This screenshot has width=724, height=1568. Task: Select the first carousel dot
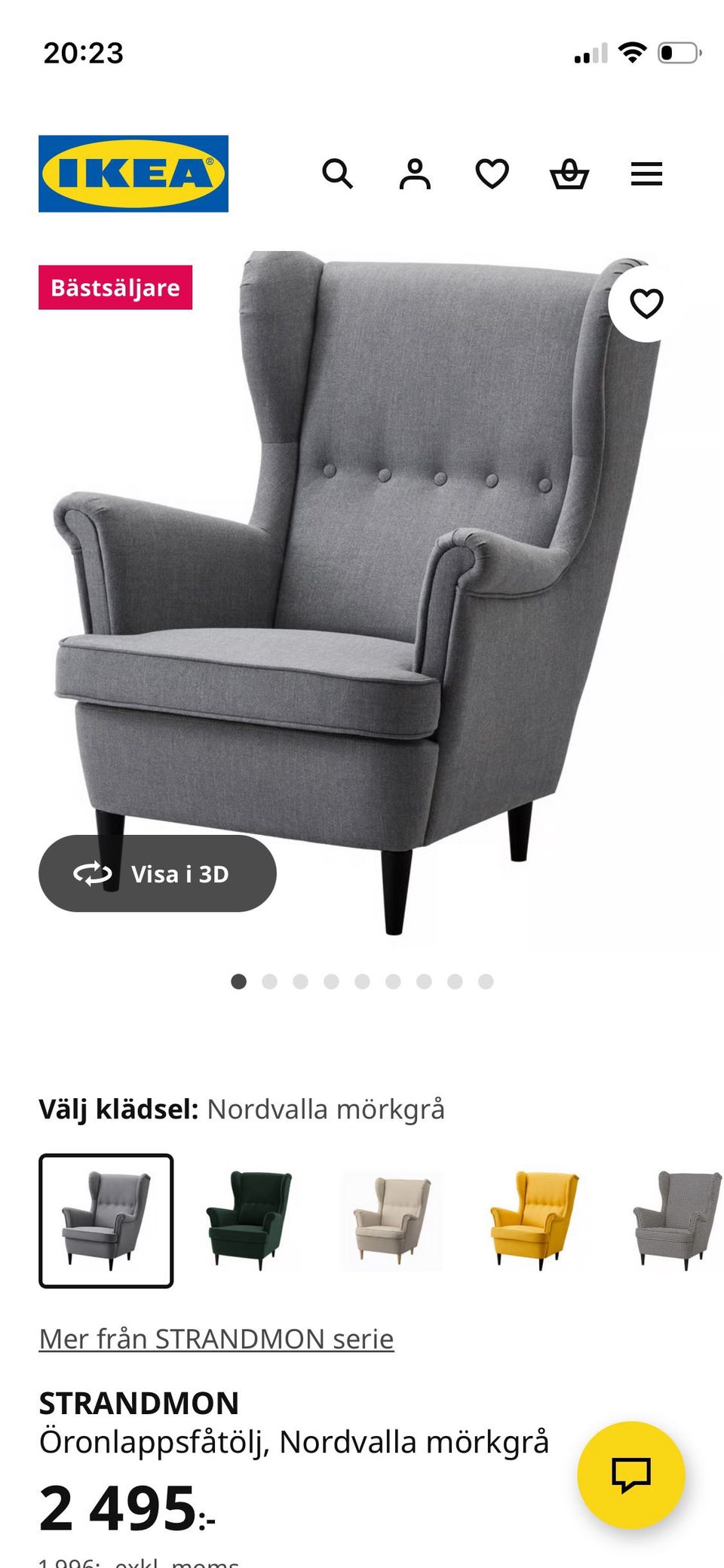[x=239, y=981]
